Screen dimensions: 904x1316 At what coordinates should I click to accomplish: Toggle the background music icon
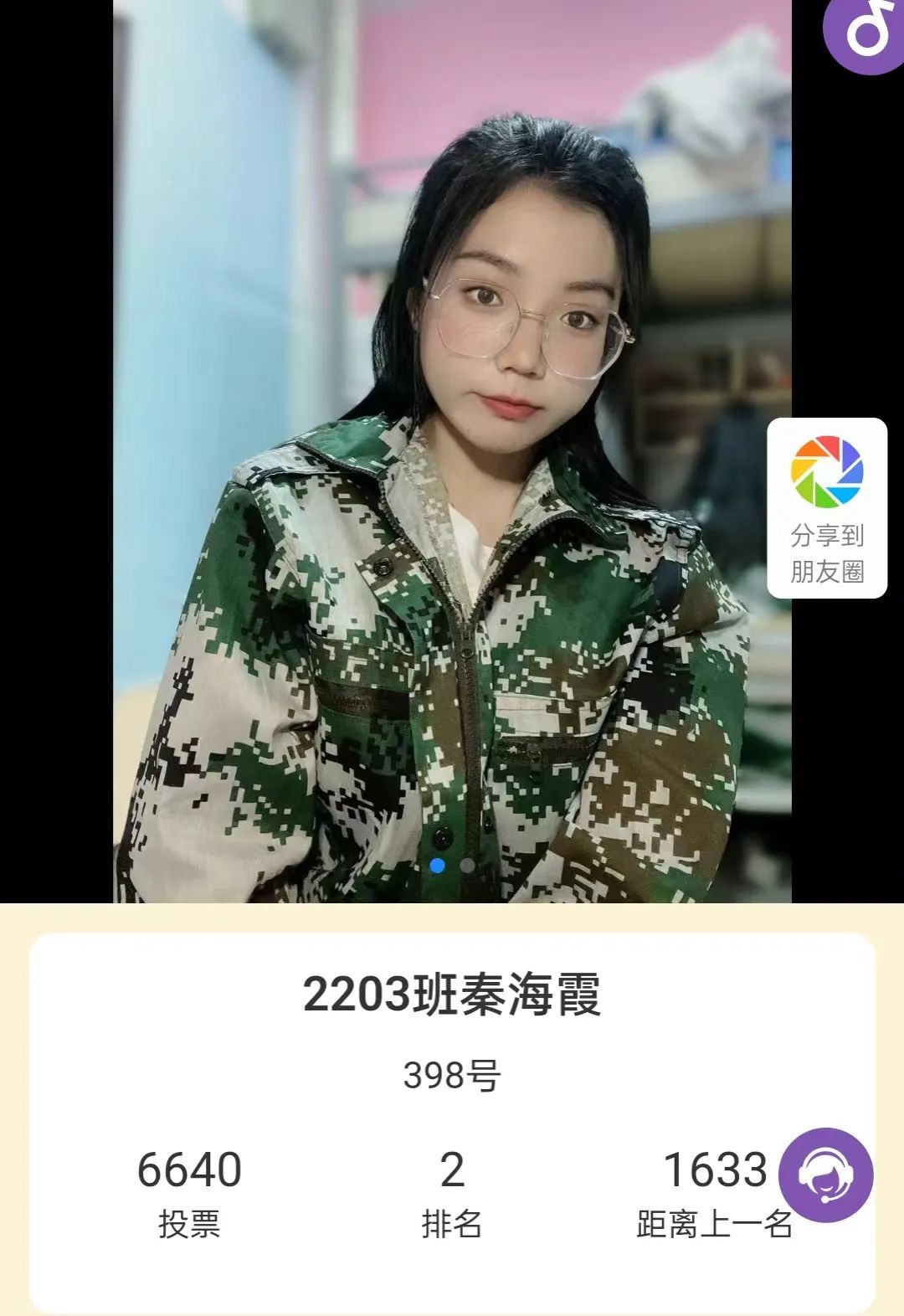[865, 32]
